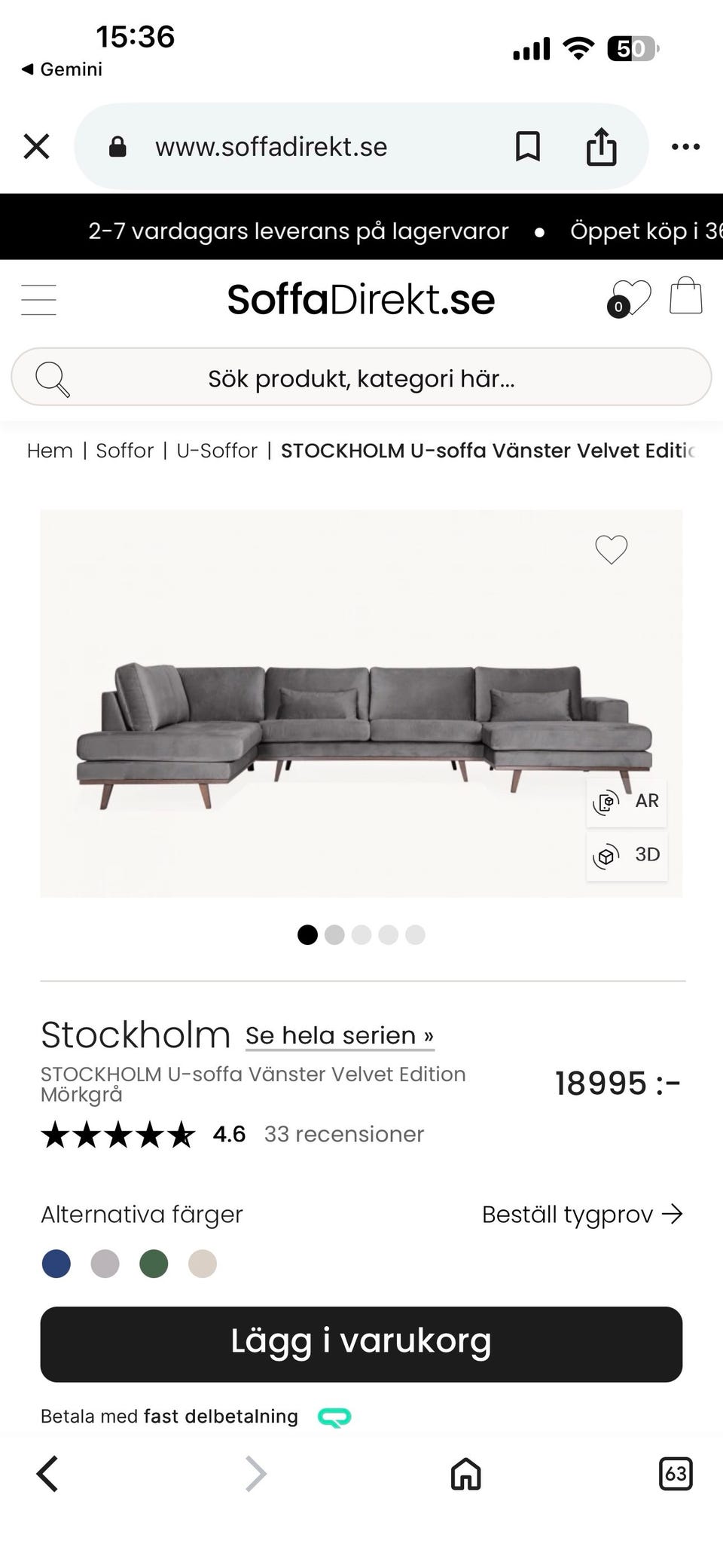This screenshot has height=1568, width=723.
Task: Favorite the sofa with the heart toggle
Action: [x=612, y=550]
